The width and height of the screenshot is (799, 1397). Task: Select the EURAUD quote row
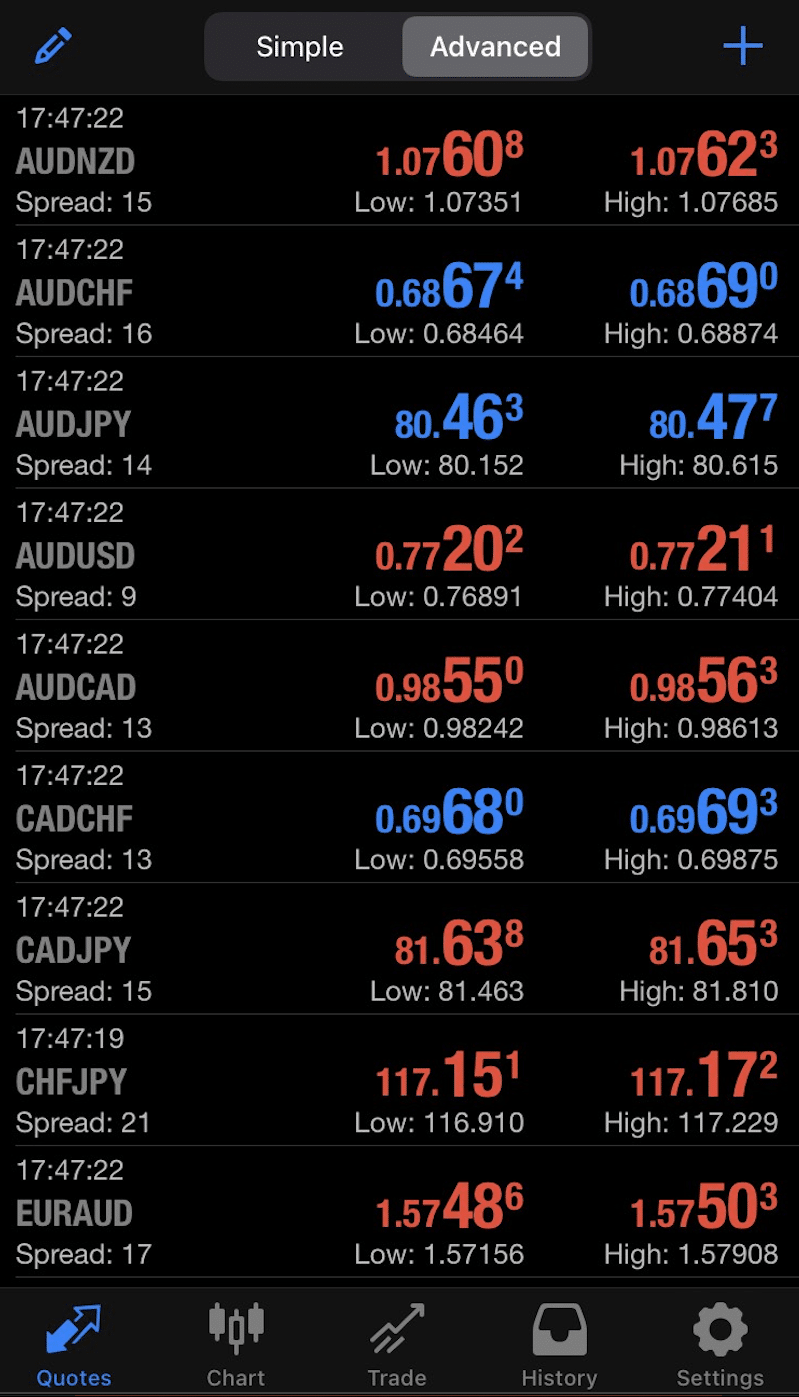click(399, 1212)
